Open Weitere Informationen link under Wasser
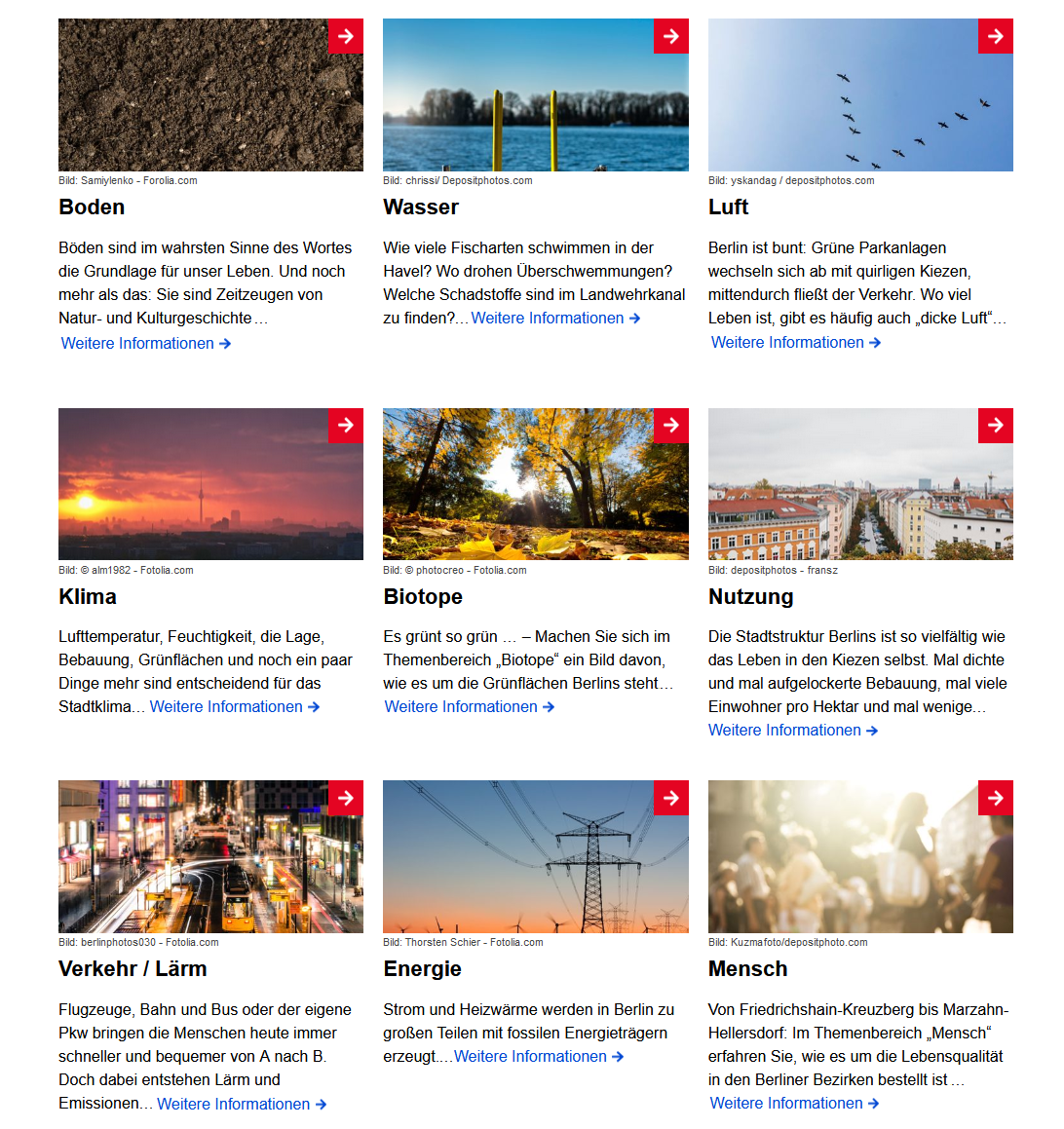Screen dimensions: 1064x1129 click(555, 318)
